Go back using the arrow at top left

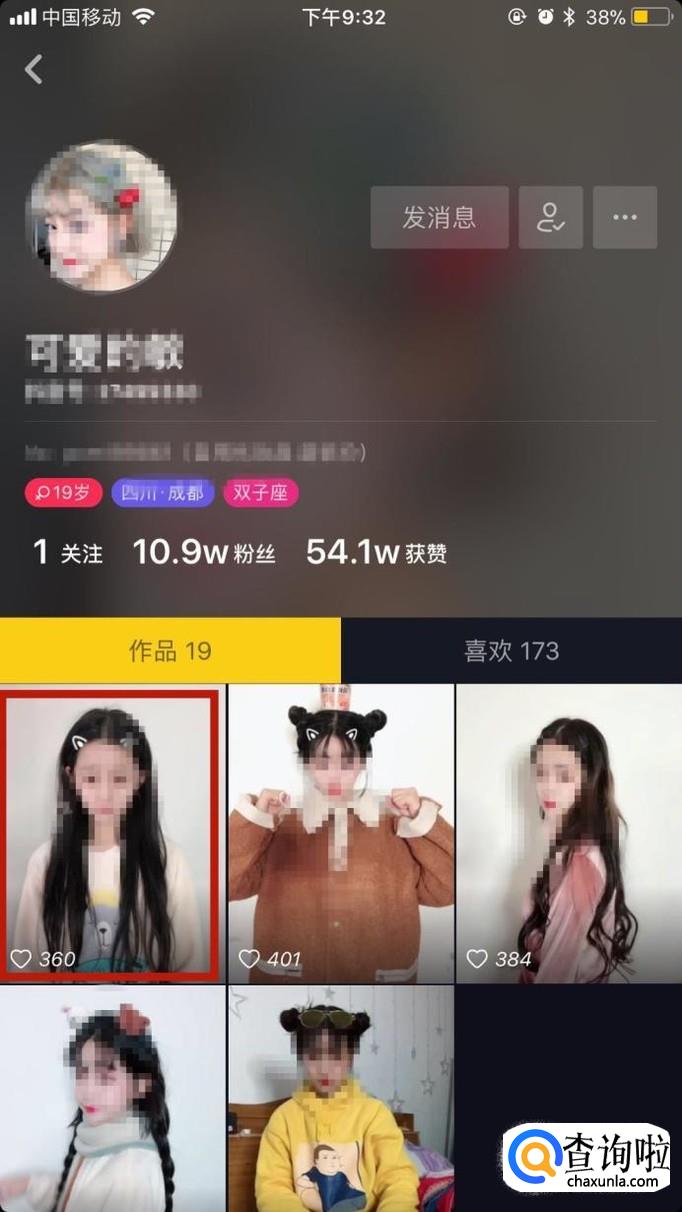(34, 69)
